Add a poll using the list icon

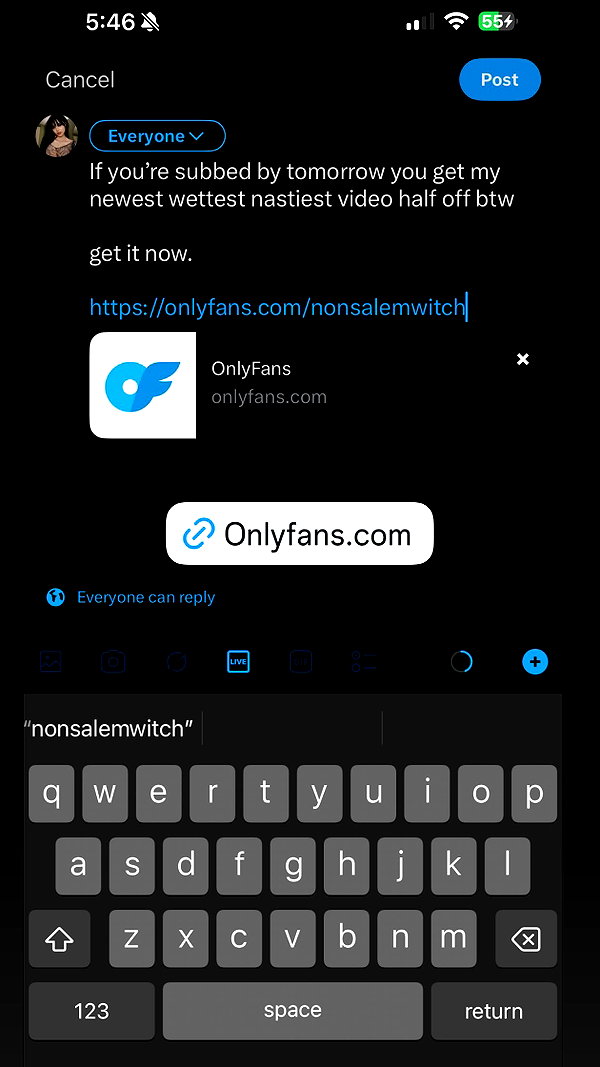coord(364,661)
